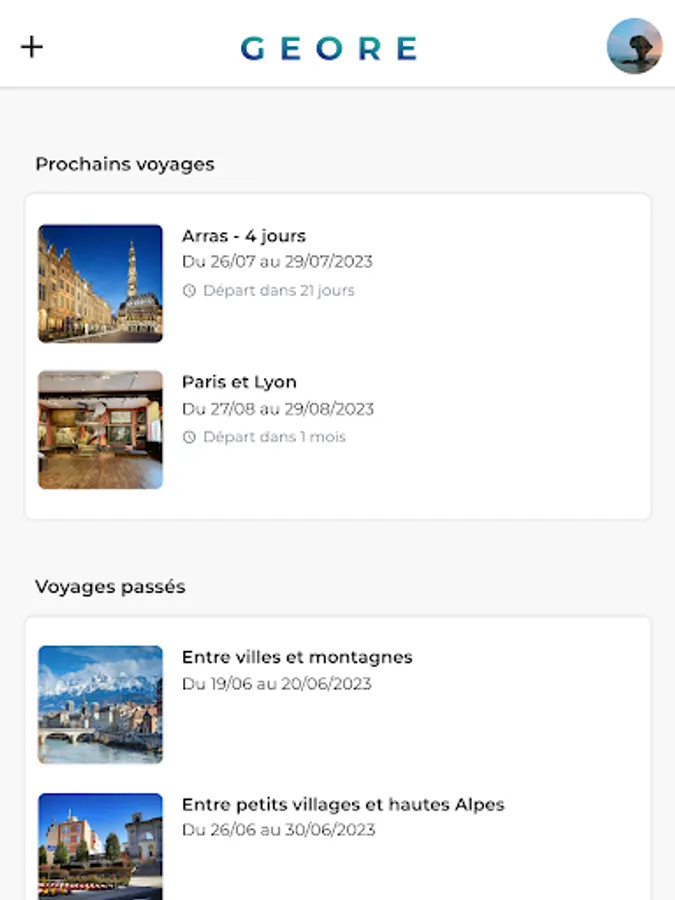The height and width of the screenshot is (900, 675).
Task: View the Paris et Lyon trip
Action: click(x=239, y=382)
